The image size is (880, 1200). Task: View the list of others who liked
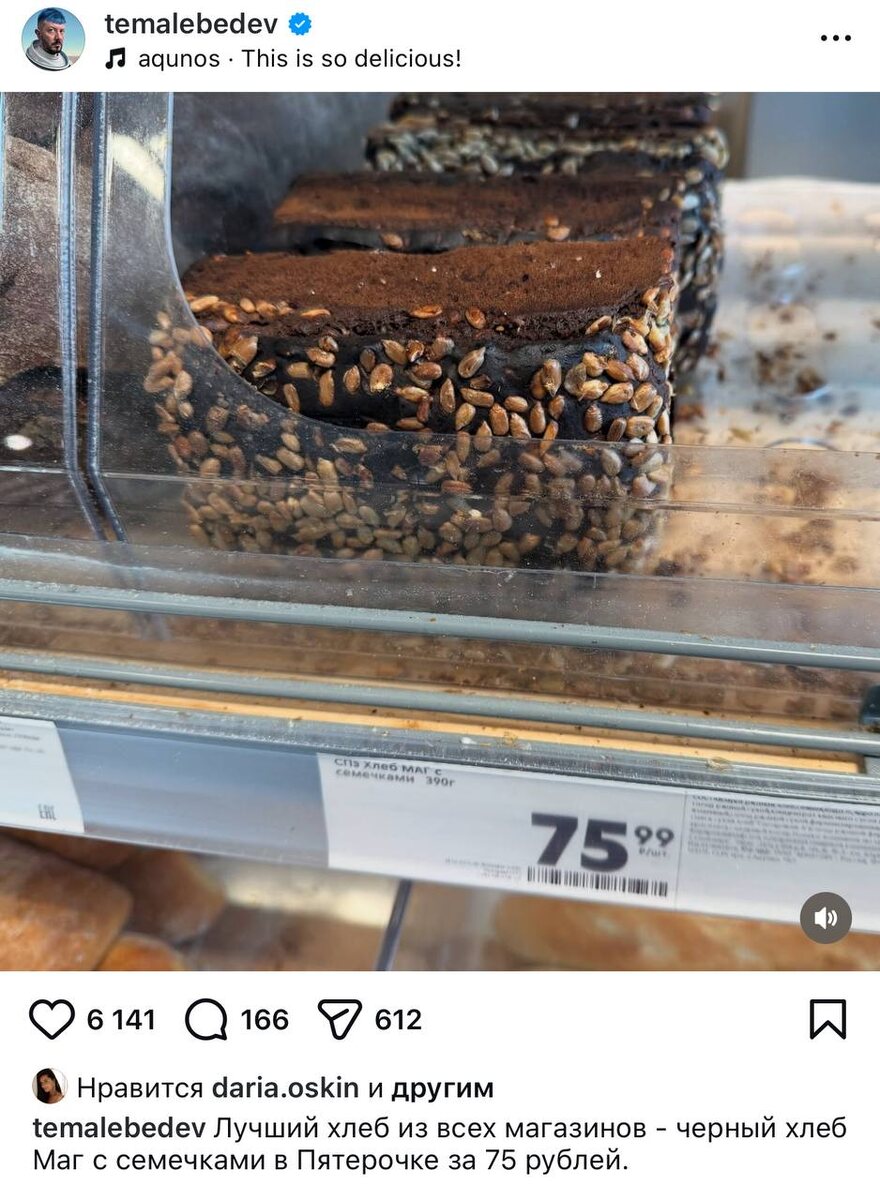tap(442, 1088)
